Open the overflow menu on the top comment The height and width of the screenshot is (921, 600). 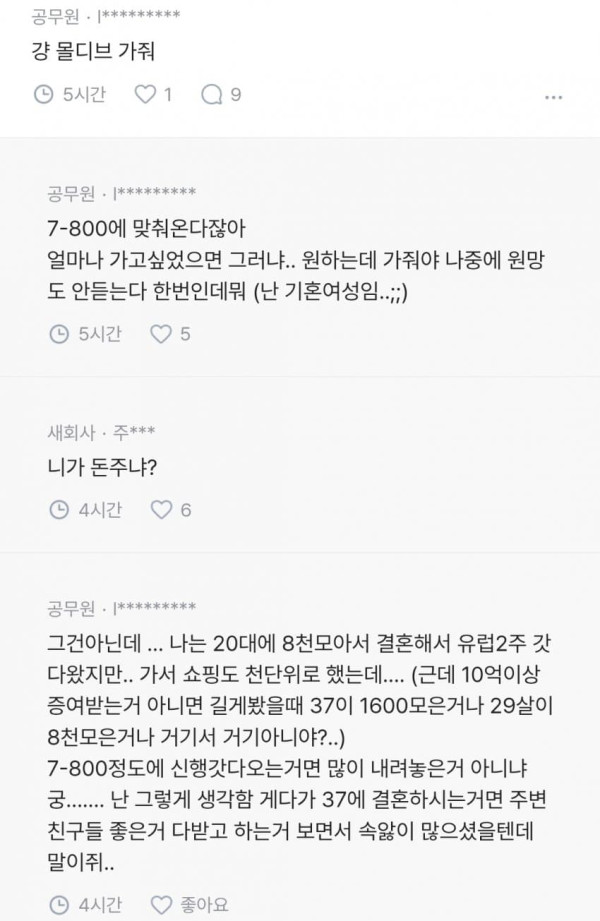pyautogui.click(x=554, y=98)
